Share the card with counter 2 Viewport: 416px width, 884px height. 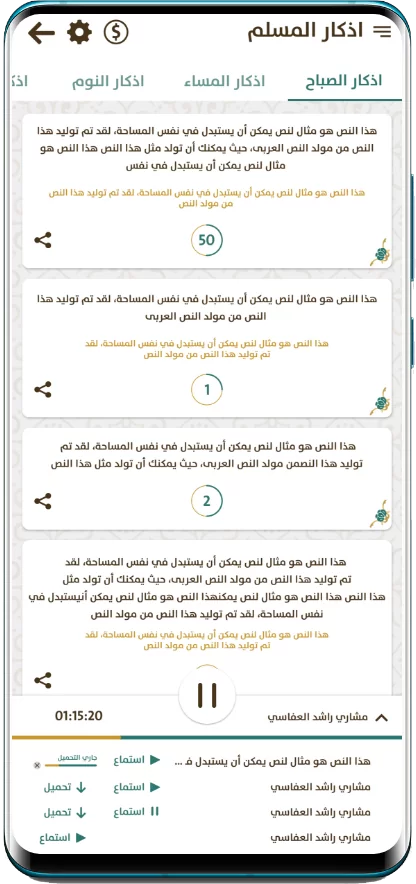pos(43,501)
